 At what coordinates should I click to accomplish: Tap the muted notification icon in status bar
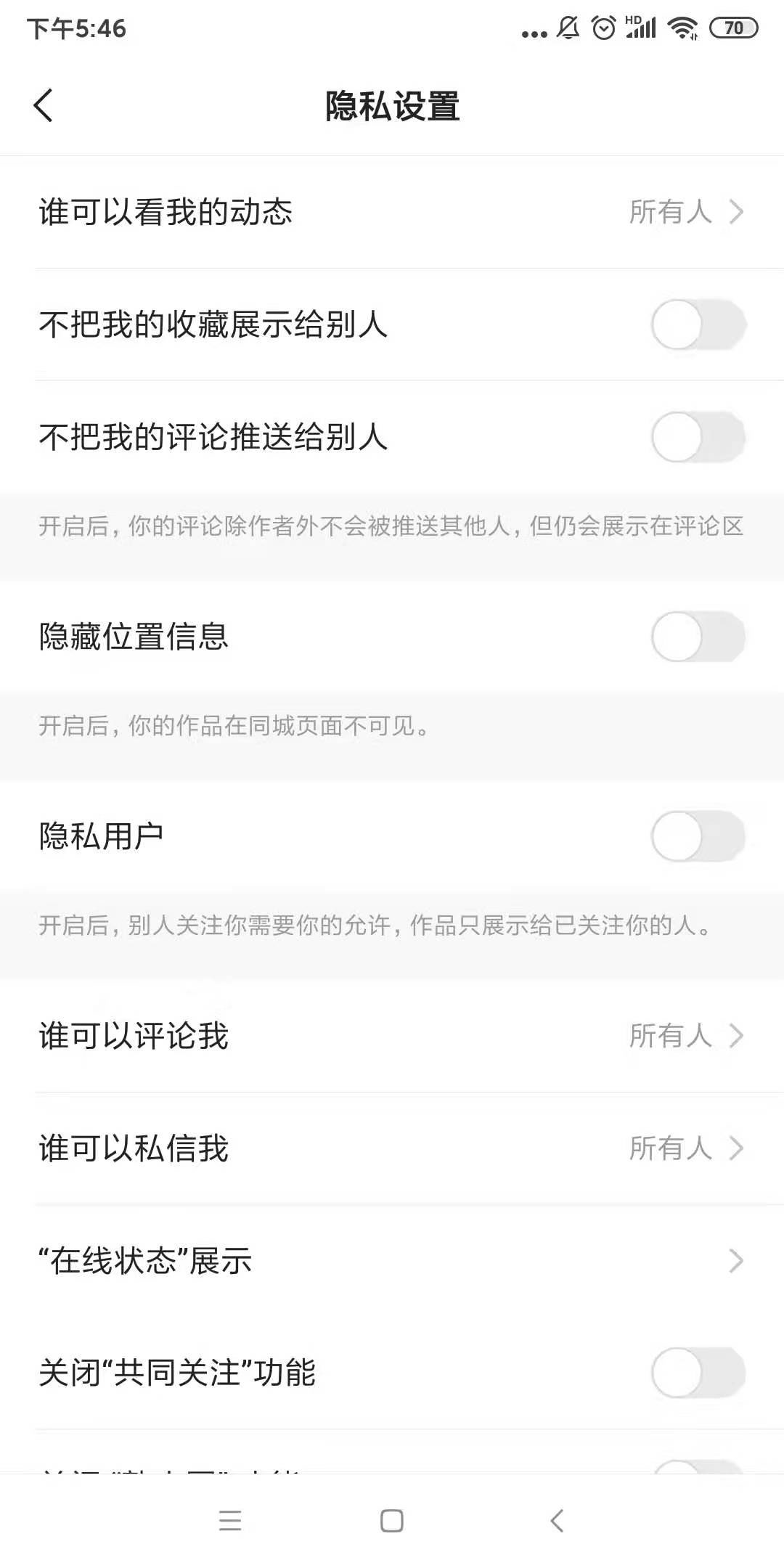(x=570, y=28)
